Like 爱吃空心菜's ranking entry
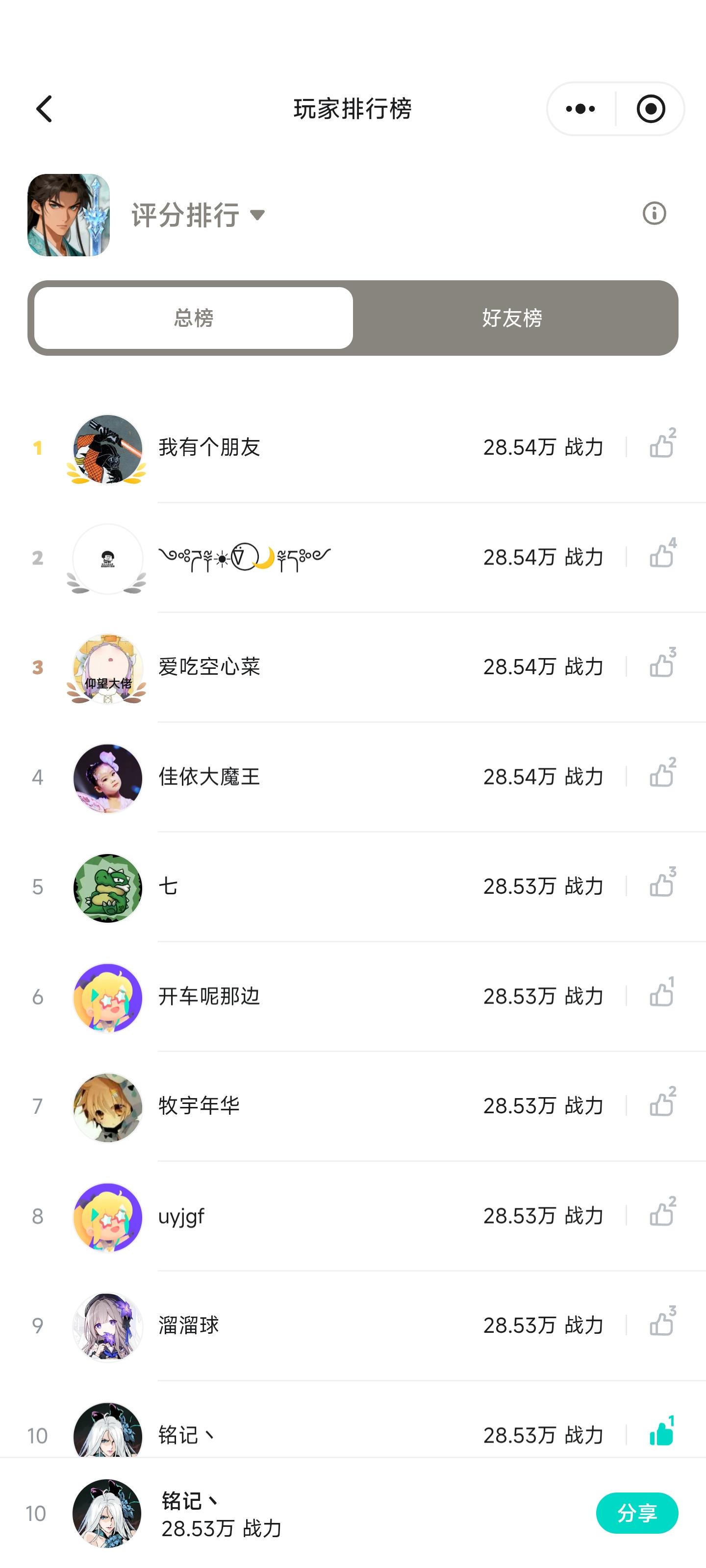706x1568 pixels. pyautogui.click(x=661, y=666)
